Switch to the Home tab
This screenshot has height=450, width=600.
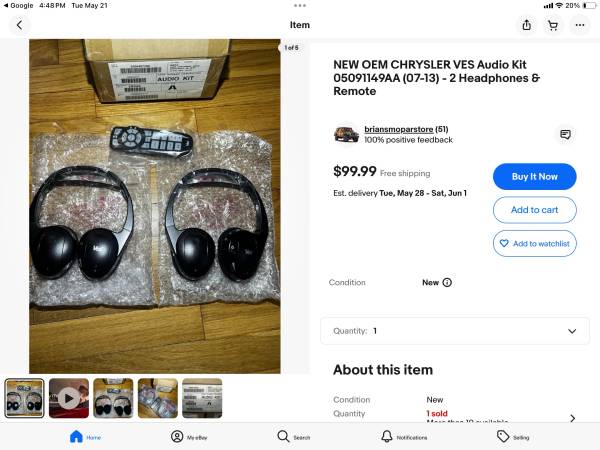pyautogui.click(x=85, y=437)
